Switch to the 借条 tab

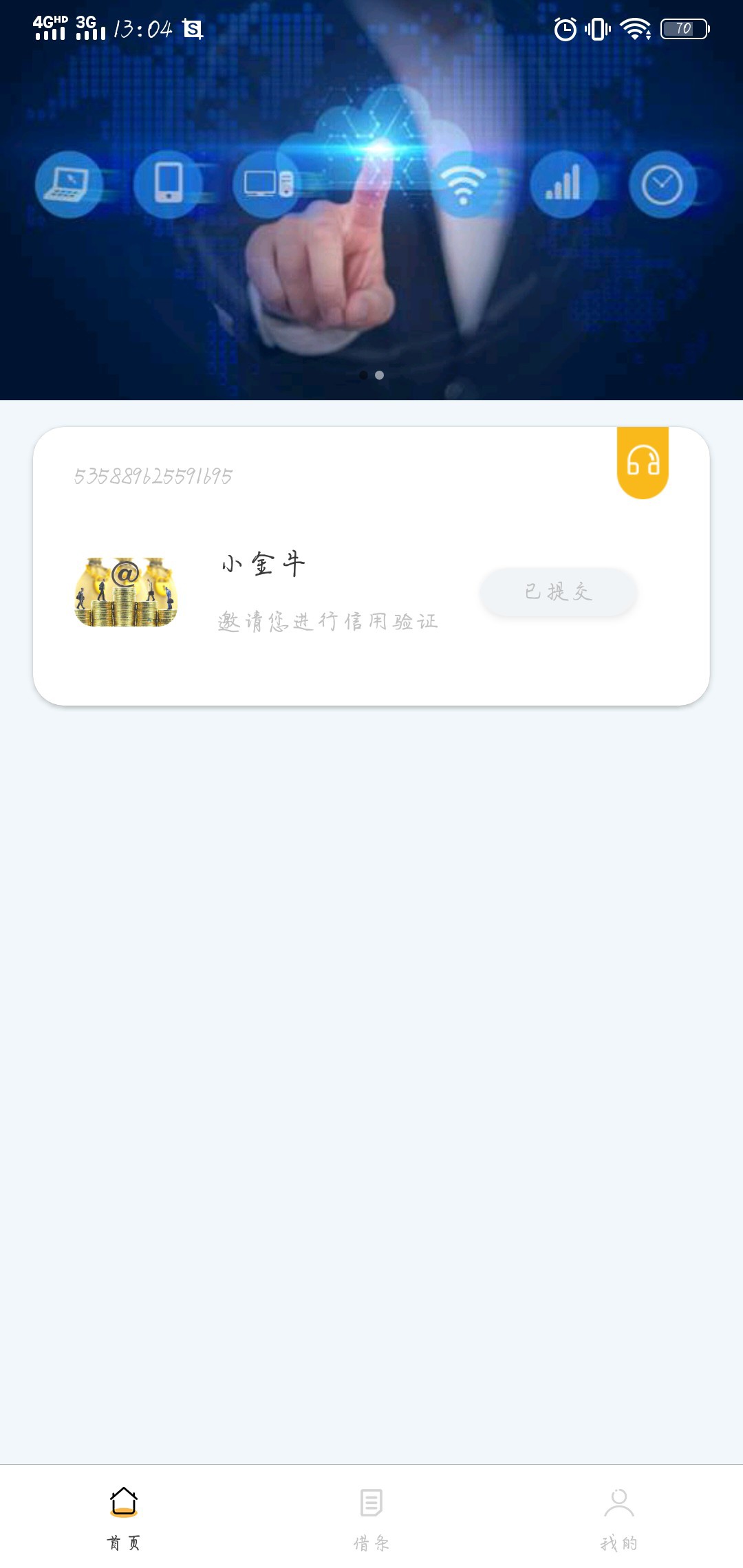coord(371,1518)
